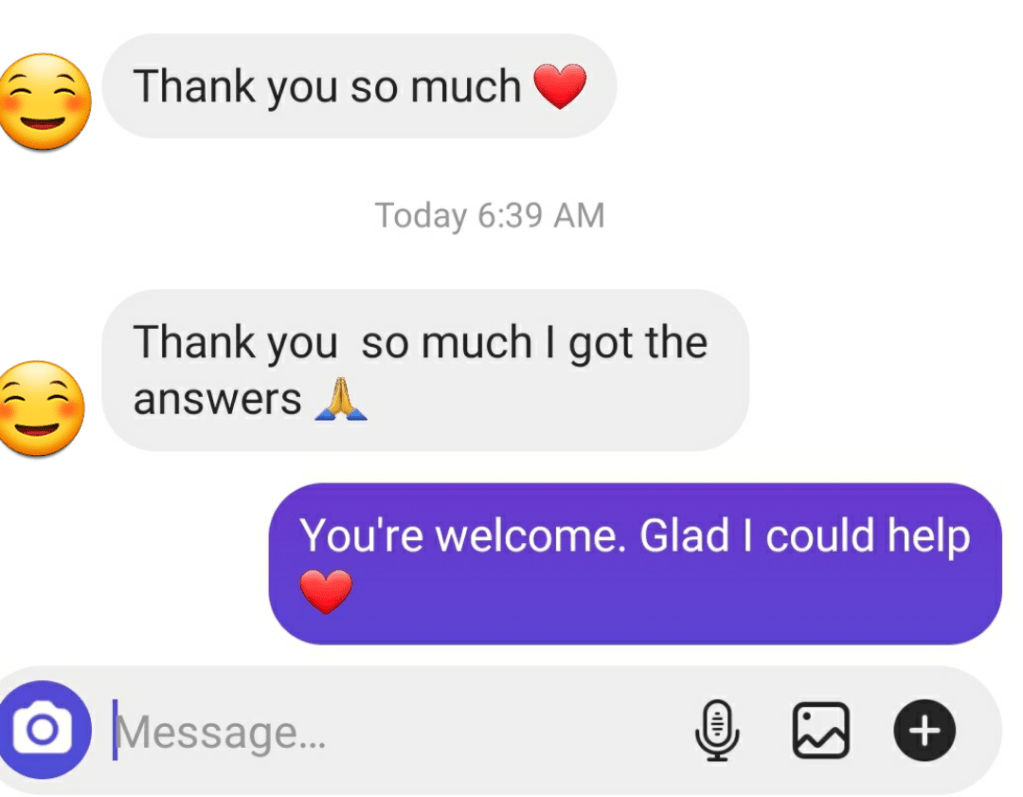Open more attachment options plus icon

(x=924, y=731)
